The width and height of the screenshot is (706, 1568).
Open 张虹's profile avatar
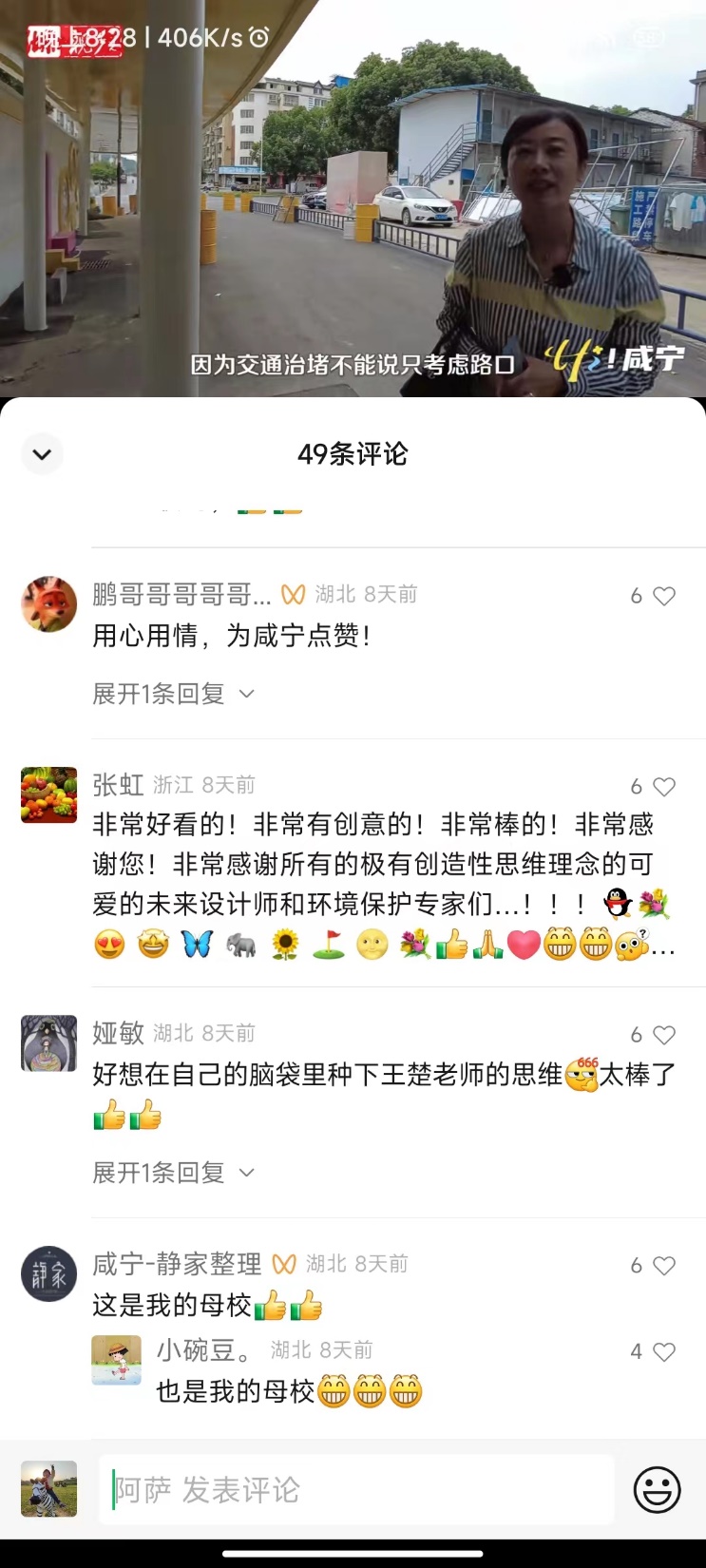click(48, 794)
